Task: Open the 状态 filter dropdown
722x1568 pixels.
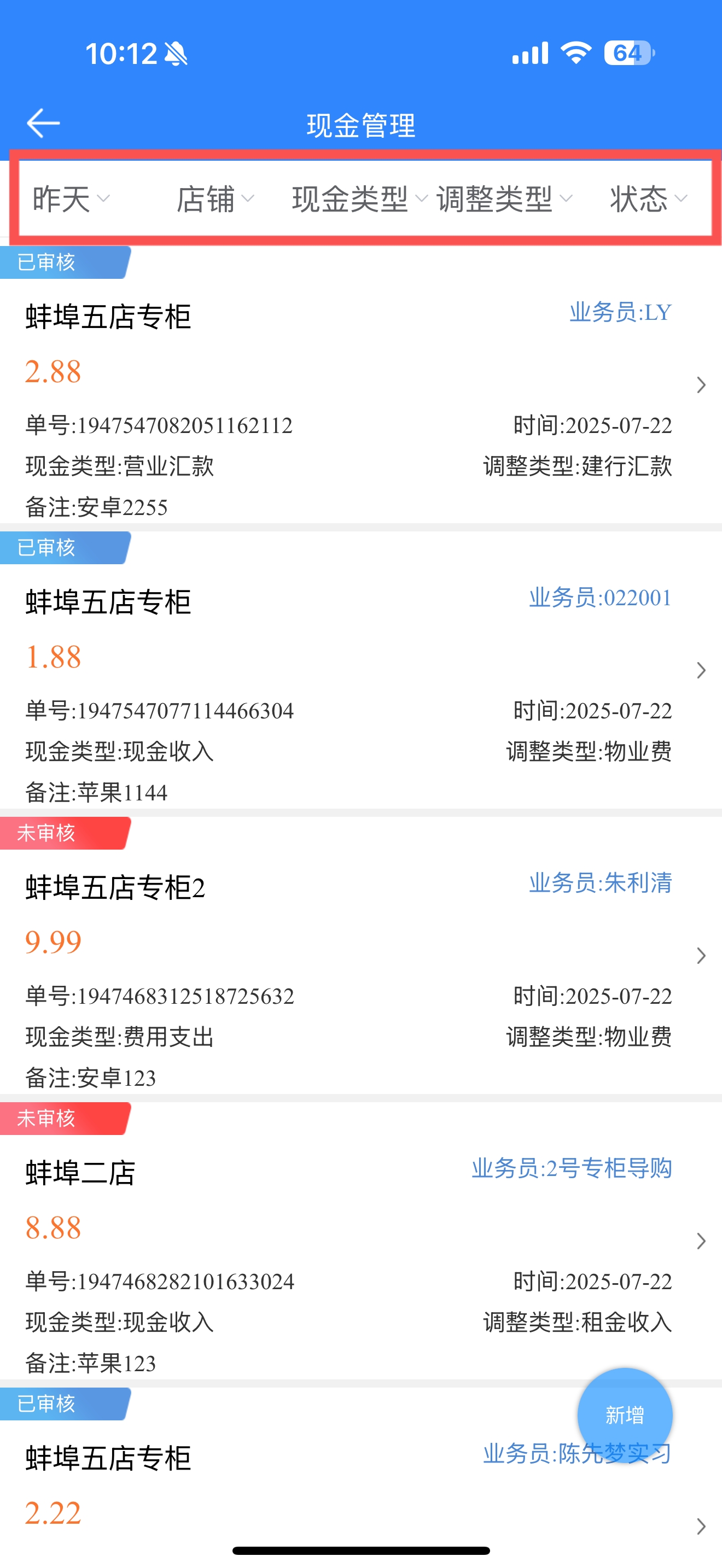Action: [649, 199]
